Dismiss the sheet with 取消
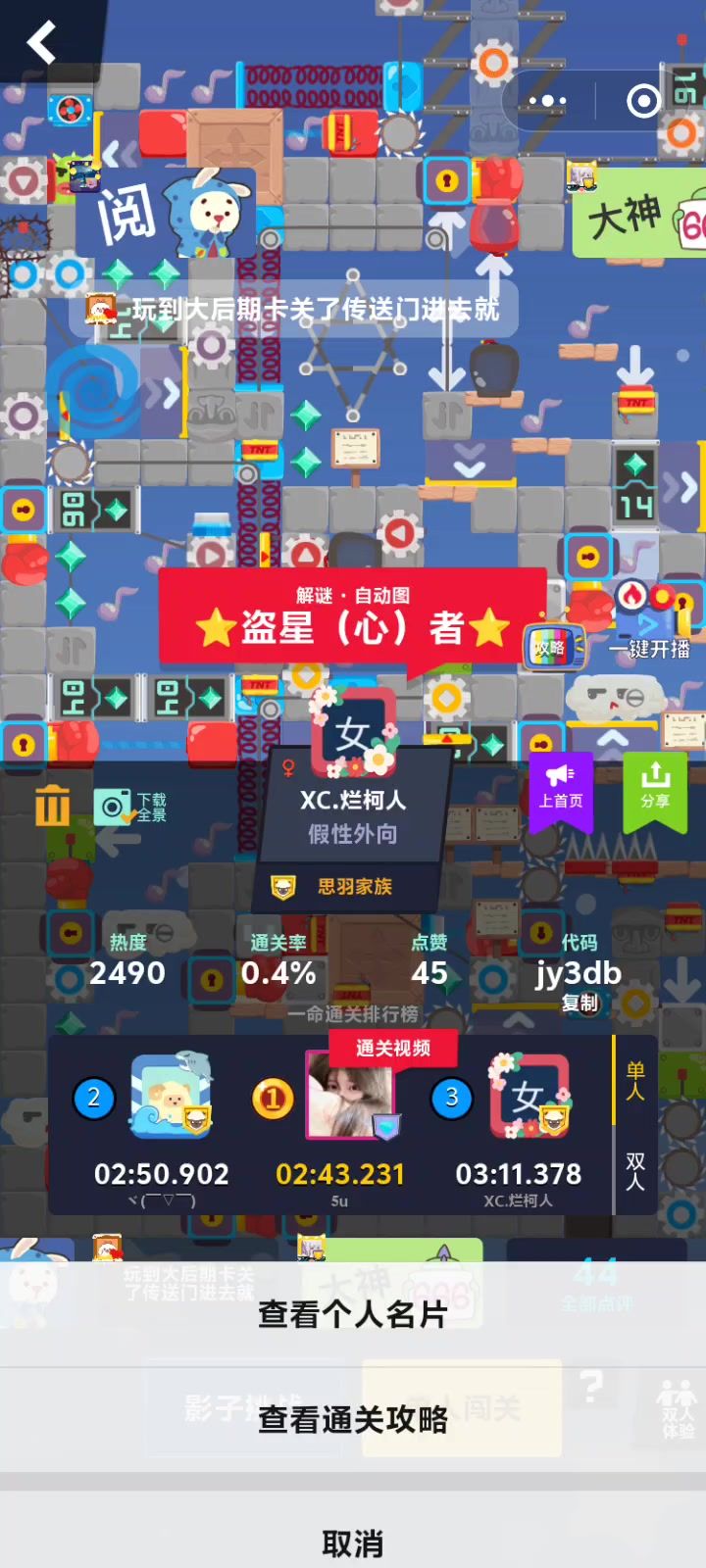This screenshot has height=1568, width=706. coord(353,1543)
